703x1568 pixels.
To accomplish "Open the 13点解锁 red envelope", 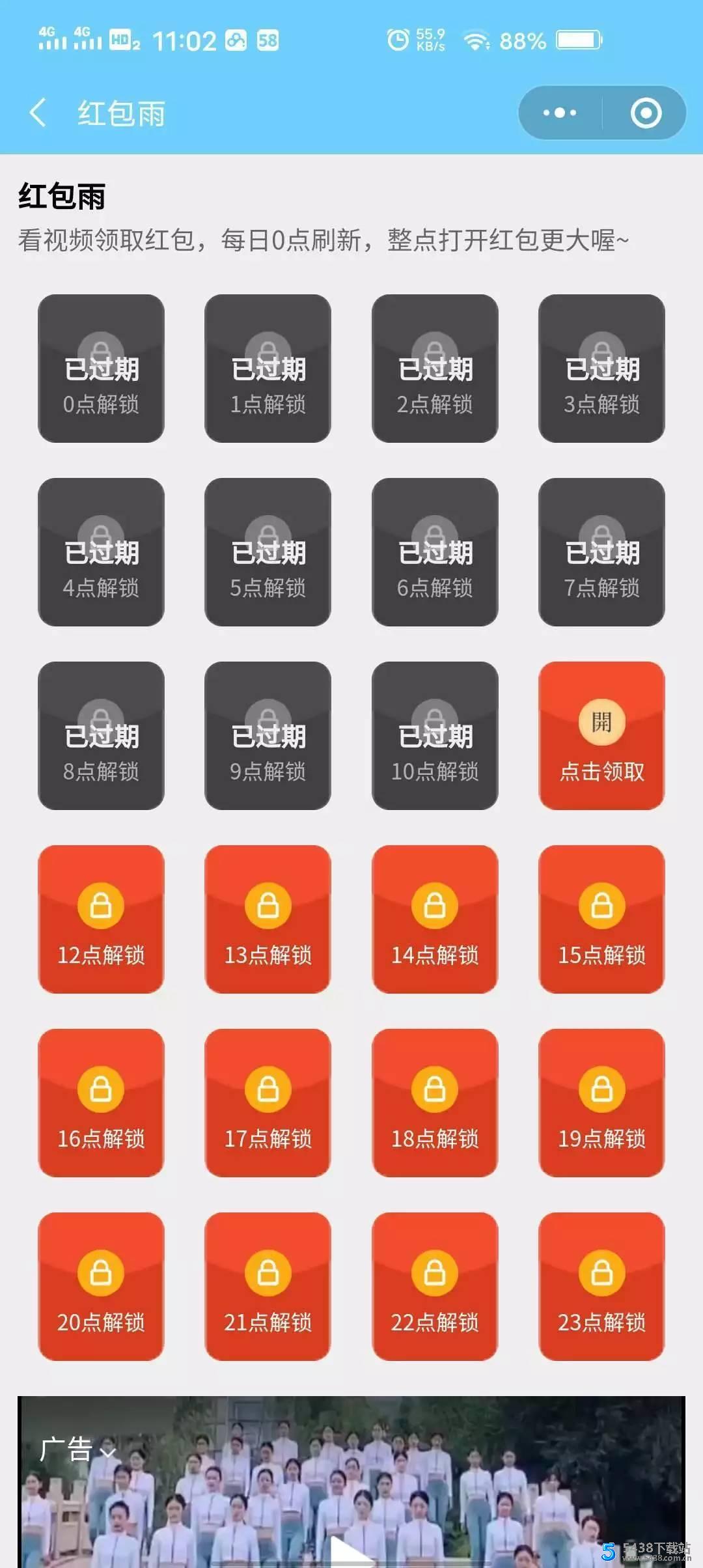I will 268,920.
